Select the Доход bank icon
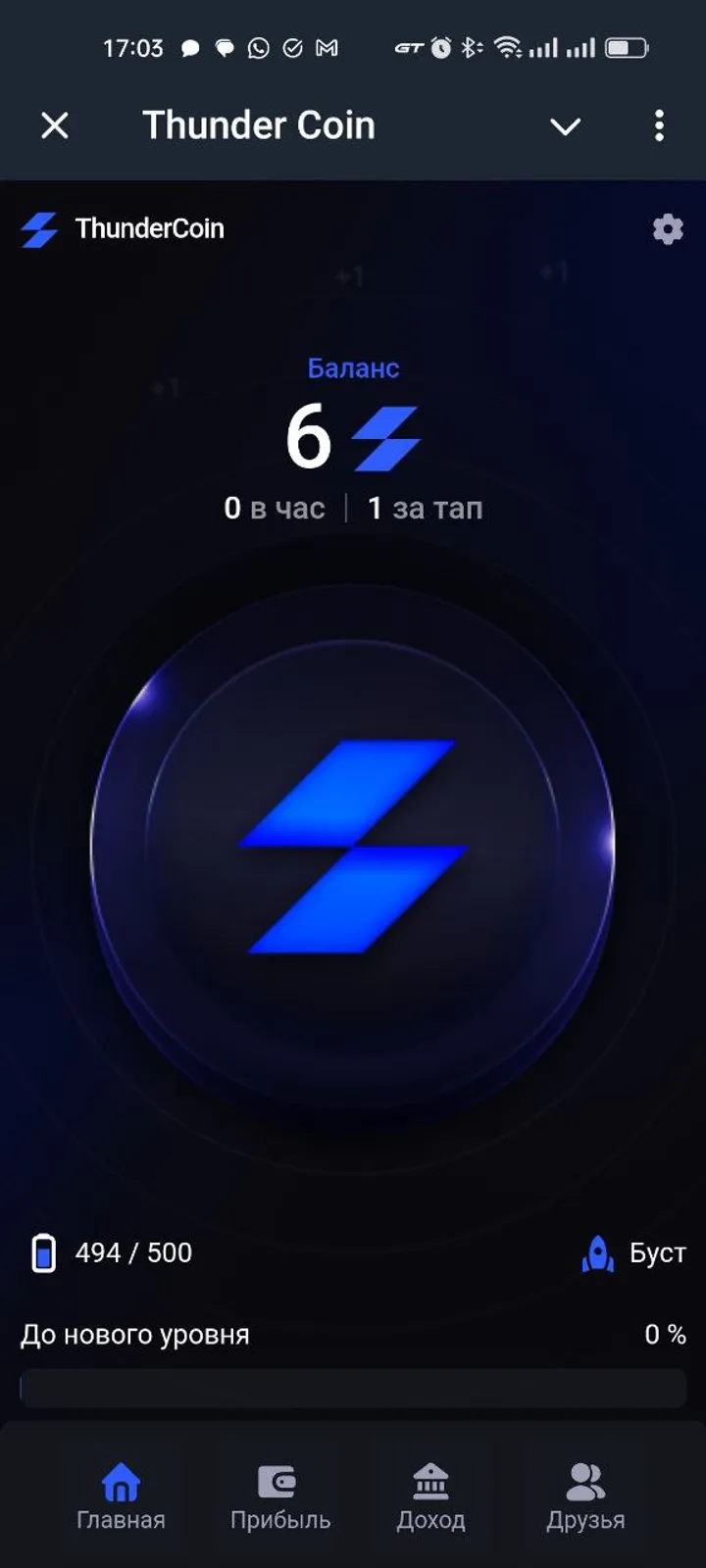The height and width of the screenshot is (1568, 706). tap(431, 1482)
